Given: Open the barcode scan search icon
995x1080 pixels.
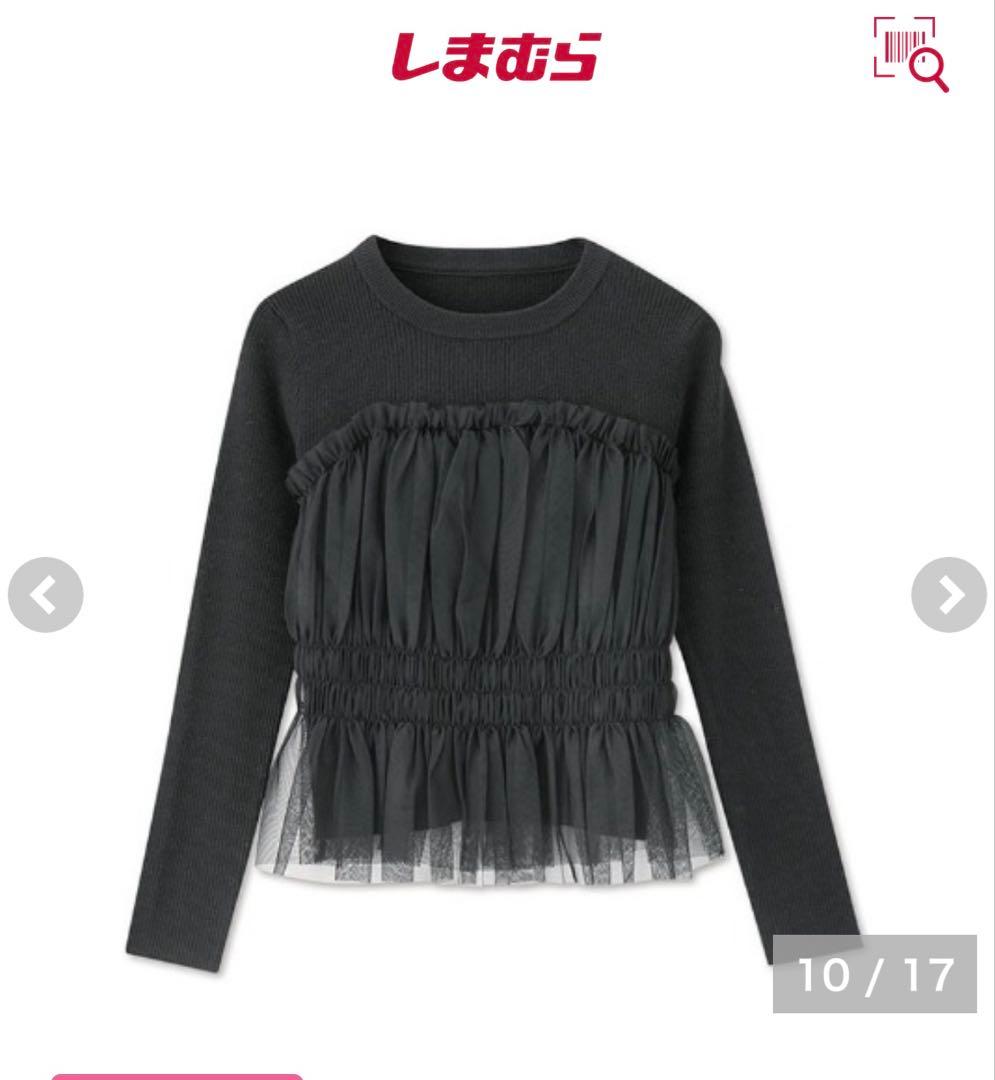Looking at the screenshot, I should coord(909,53).
